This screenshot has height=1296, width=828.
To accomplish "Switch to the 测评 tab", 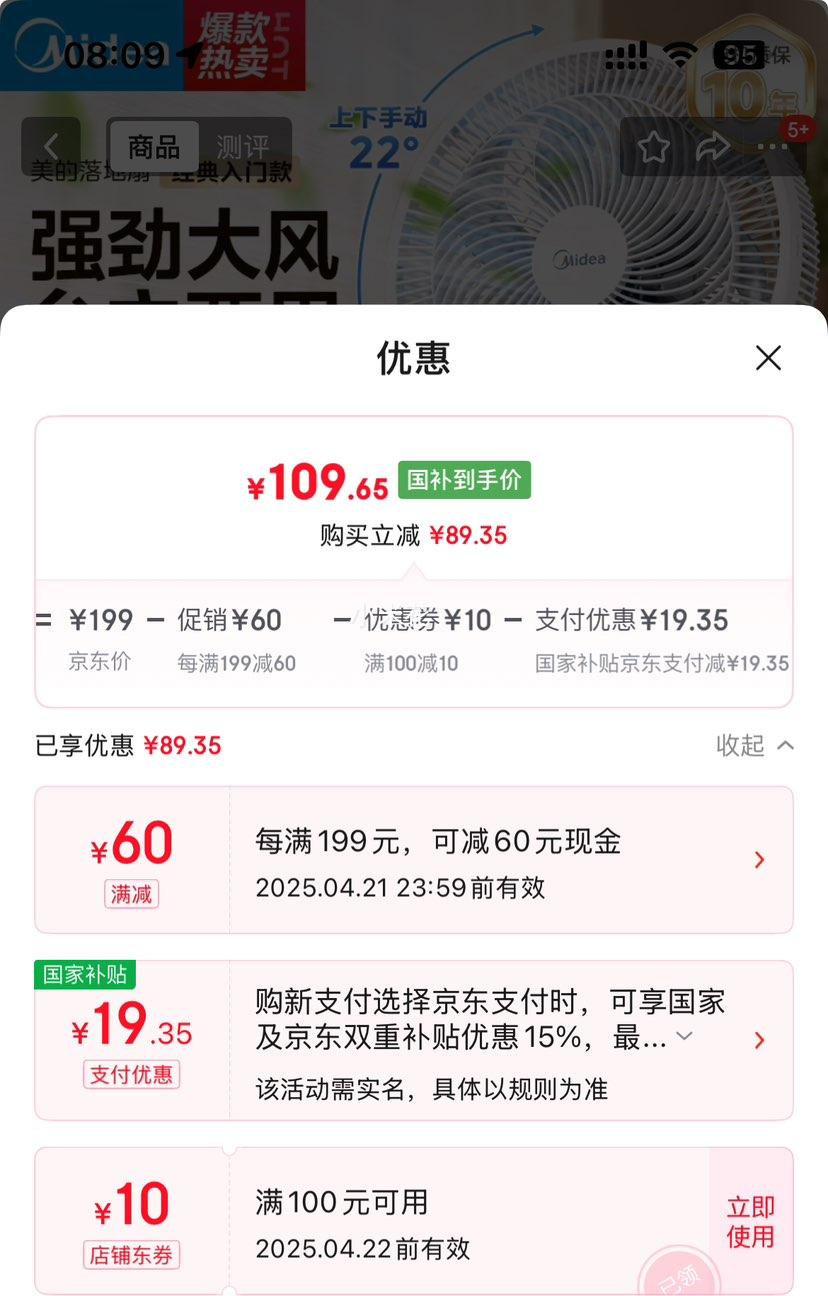I will coord(243,146).
